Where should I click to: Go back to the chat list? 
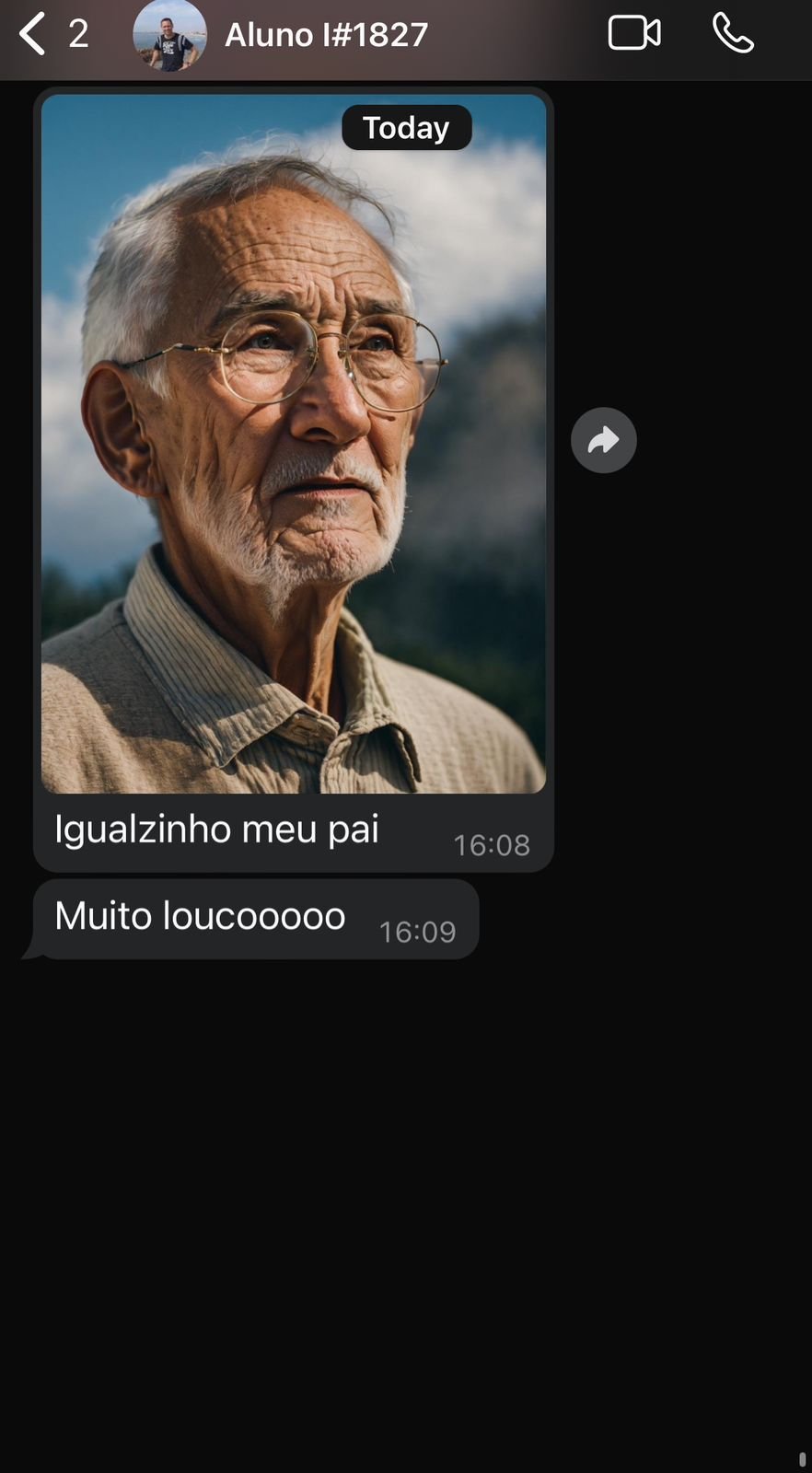(33, 34)
